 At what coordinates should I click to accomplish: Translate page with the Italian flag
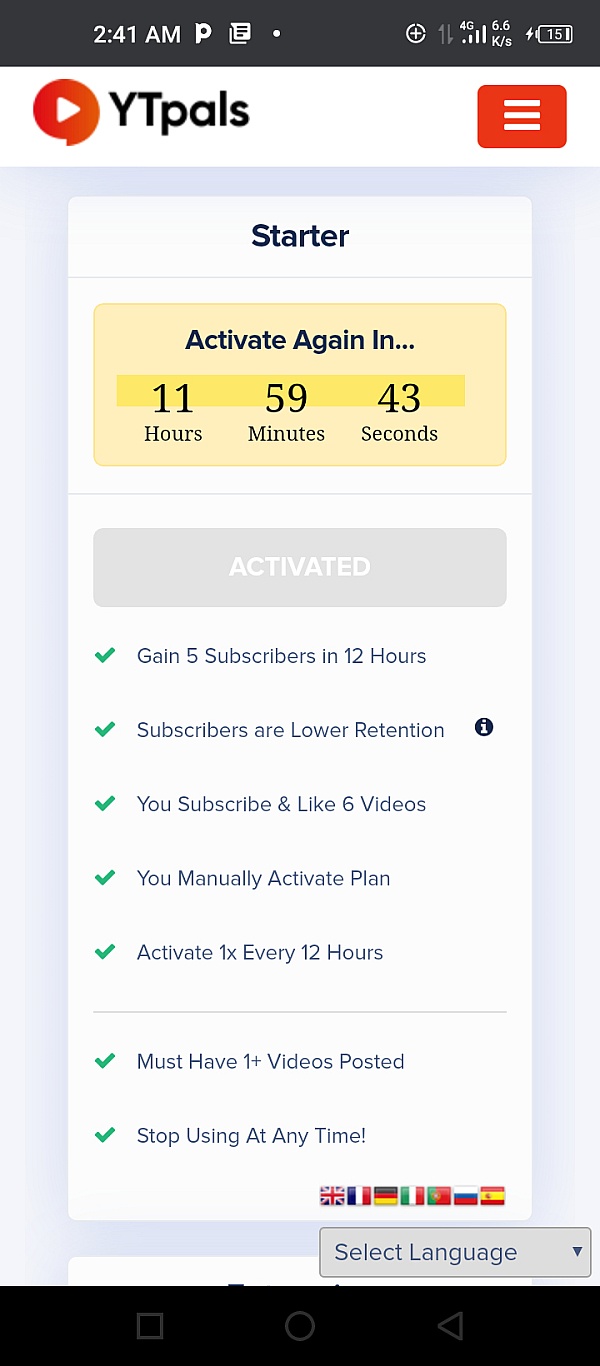[x=412, y=1195]
